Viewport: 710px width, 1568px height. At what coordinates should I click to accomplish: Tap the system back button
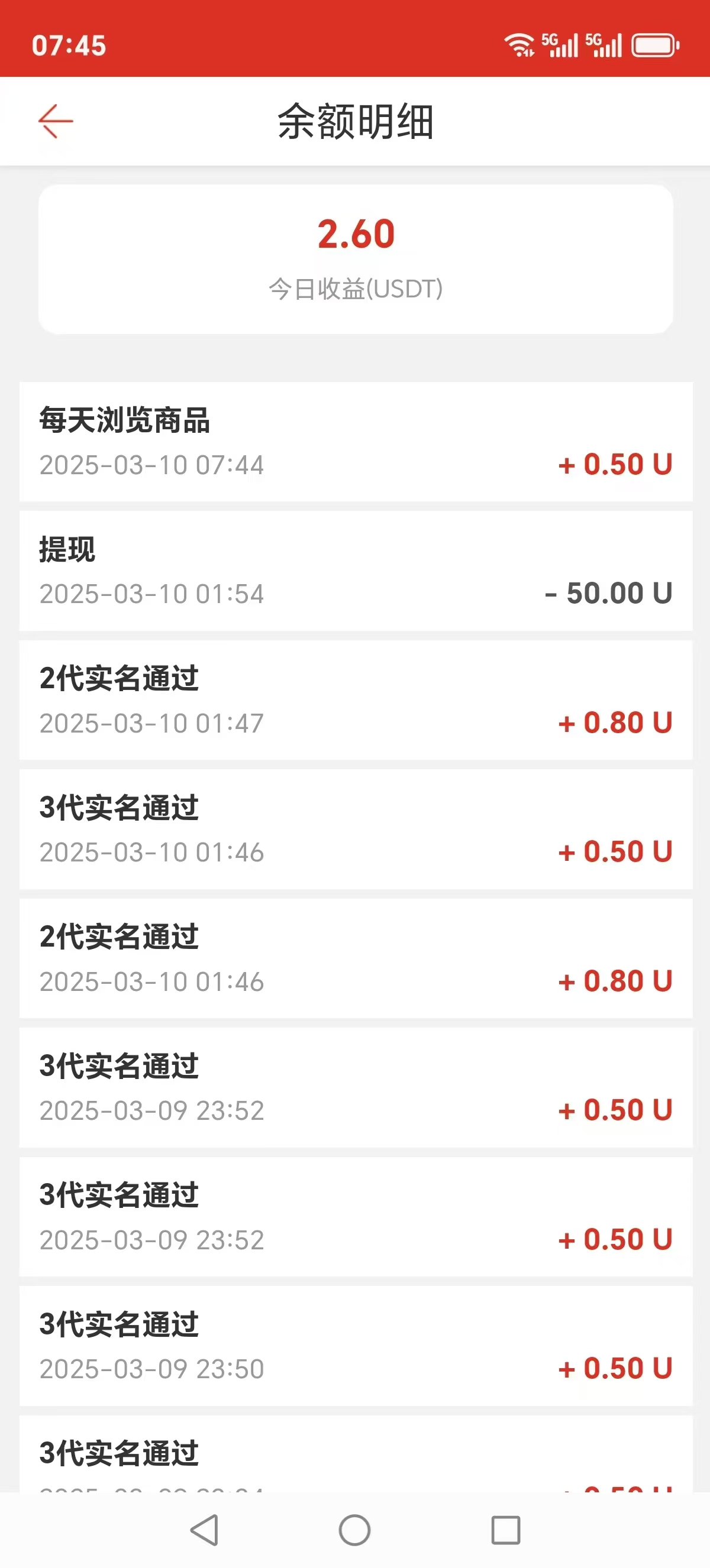pos(205,1530)
